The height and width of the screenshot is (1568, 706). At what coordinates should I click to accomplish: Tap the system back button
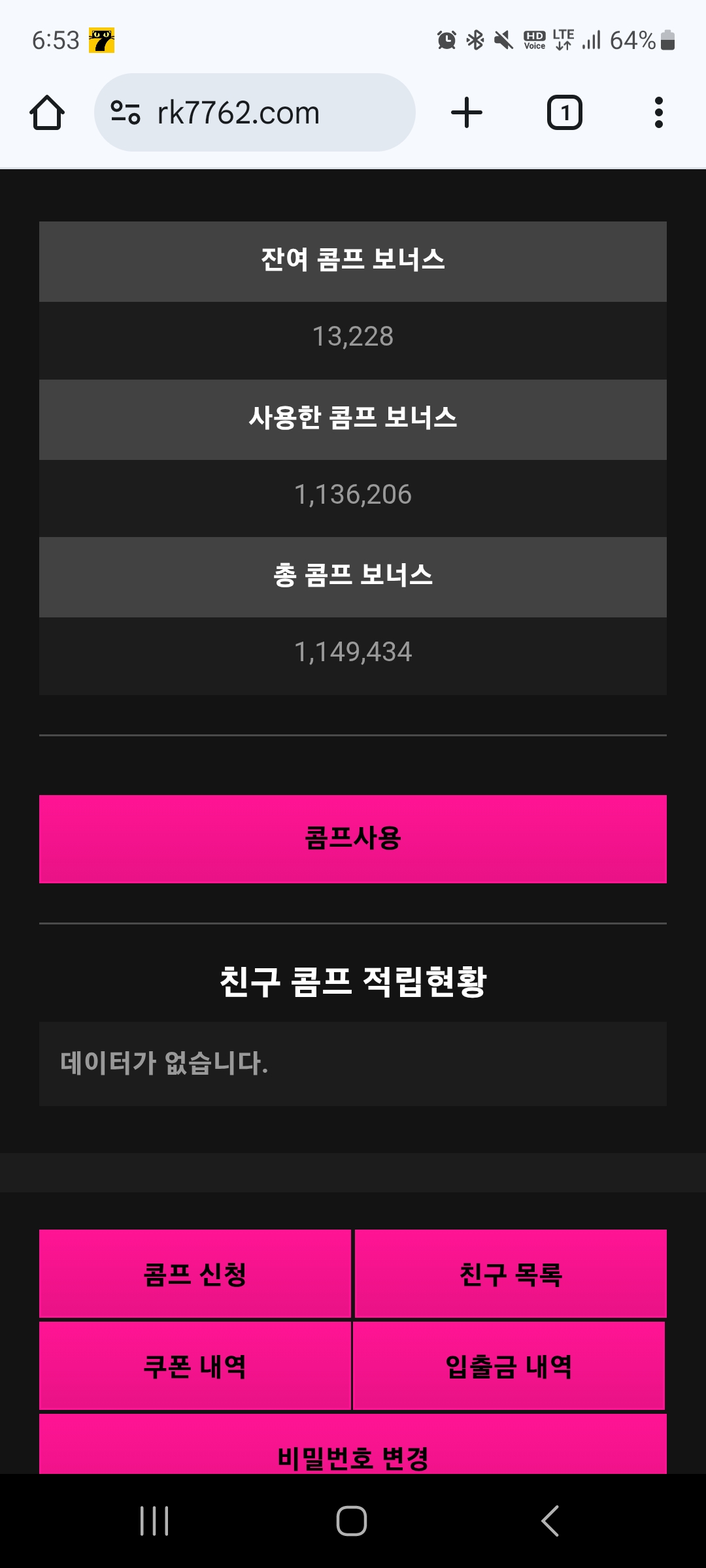point(550,1521)
